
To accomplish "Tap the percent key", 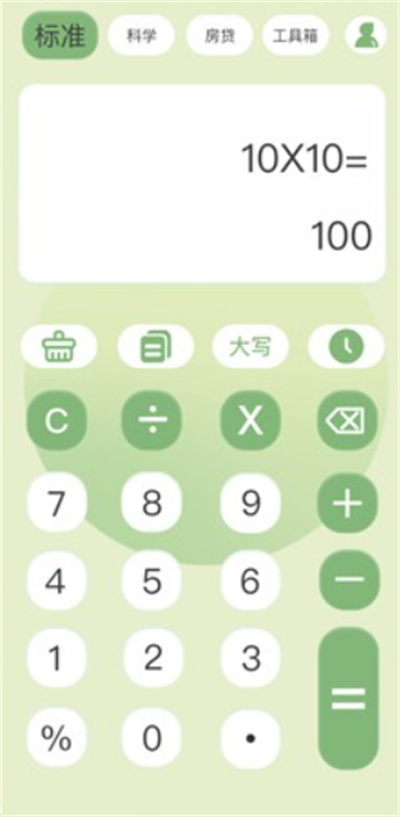I will (x=56, y=738).
